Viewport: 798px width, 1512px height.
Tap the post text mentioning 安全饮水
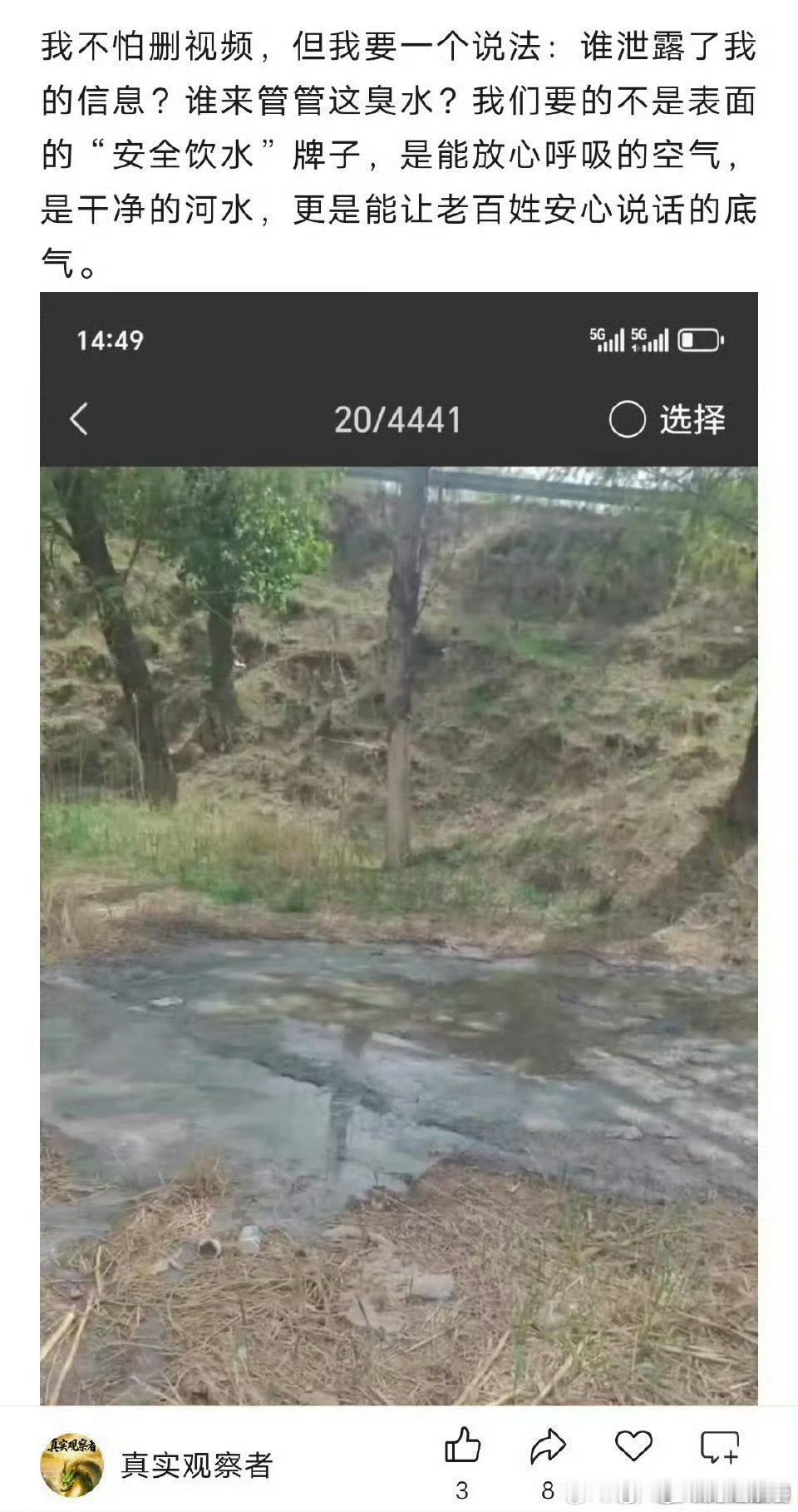(166, 150)
